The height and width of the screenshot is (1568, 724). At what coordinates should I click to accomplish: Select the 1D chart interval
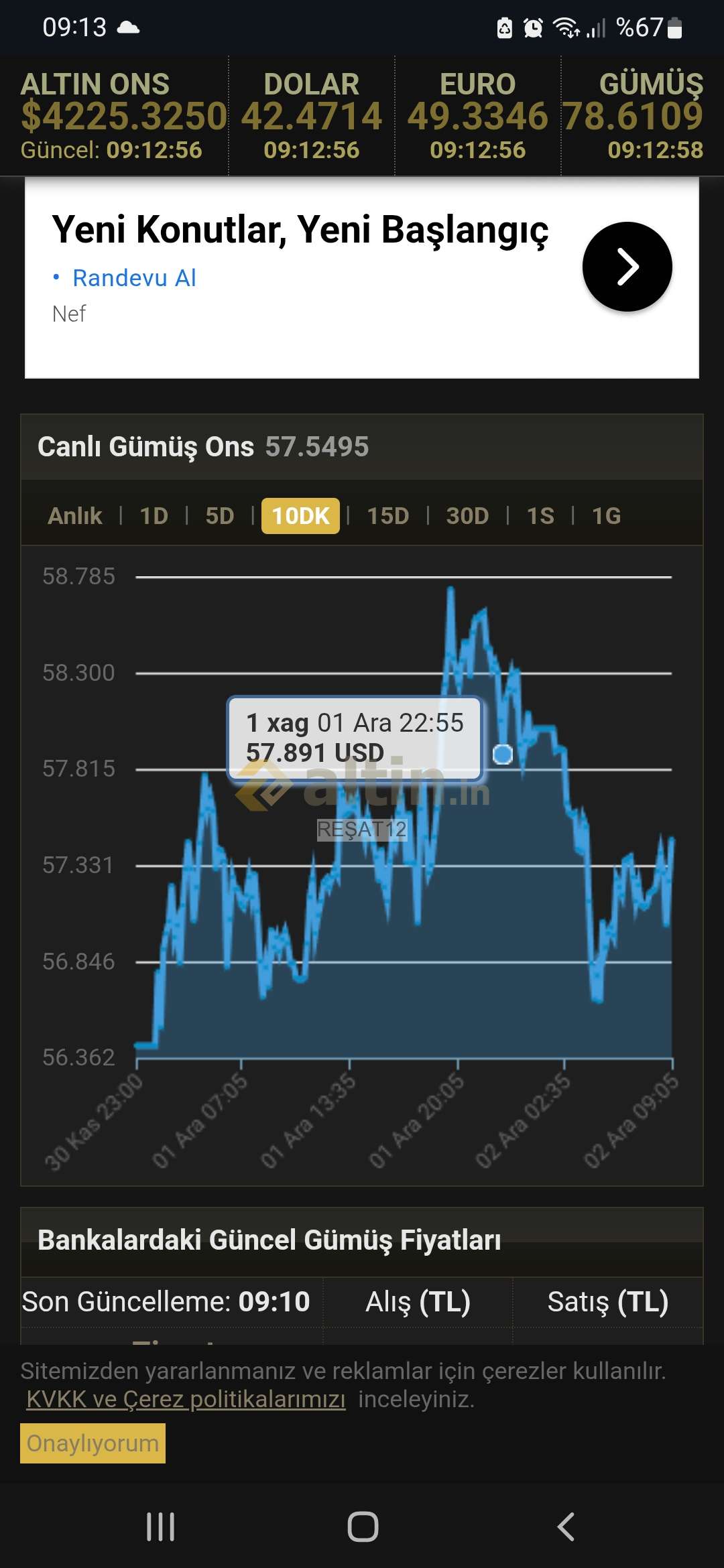[x=154, y=516]
